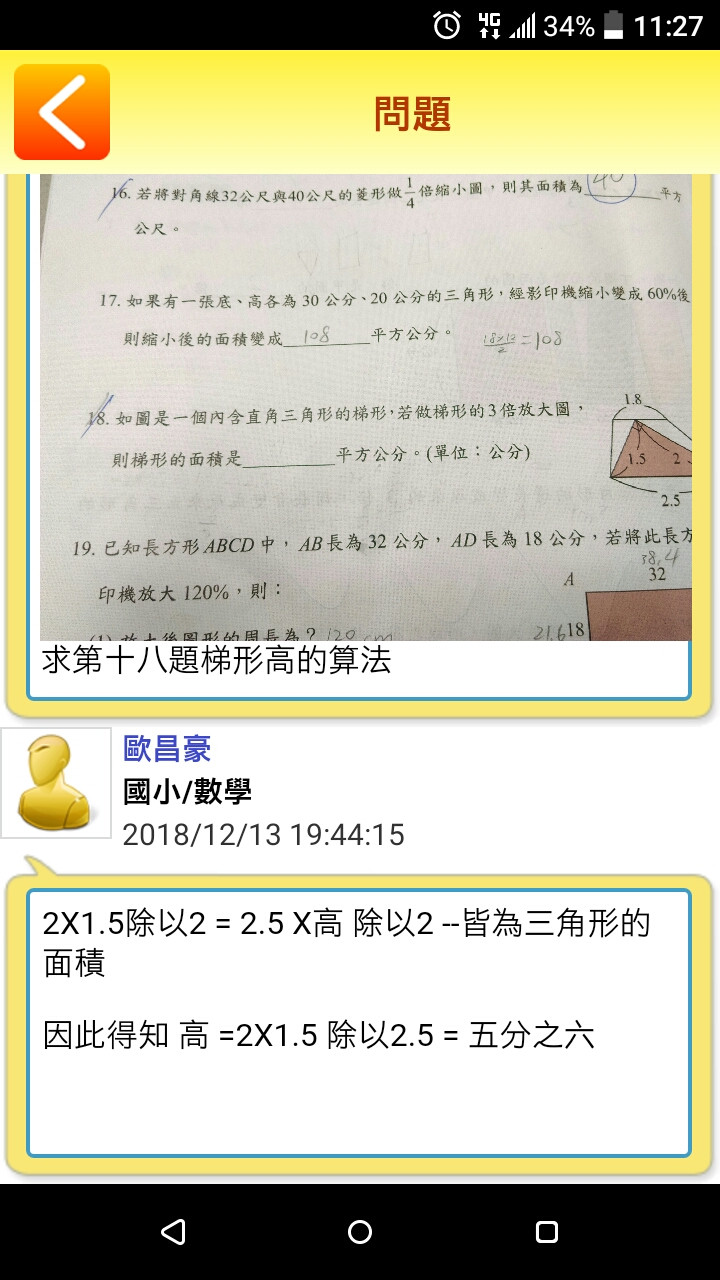Go back using the orange arrow button

pyautogui.click(x=62, y=112)
